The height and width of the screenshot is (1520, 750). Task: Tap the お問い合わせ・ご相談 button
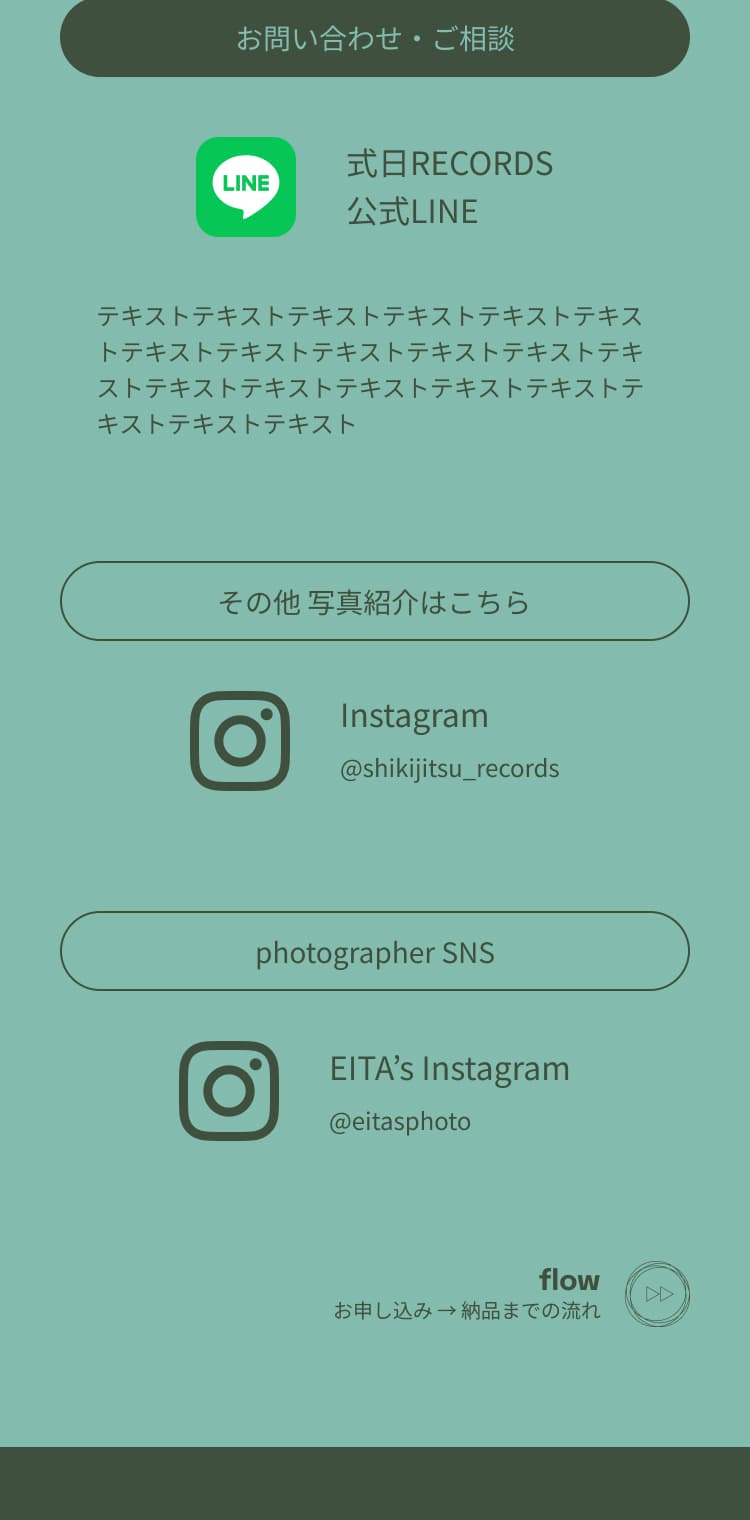coord(375,38)
